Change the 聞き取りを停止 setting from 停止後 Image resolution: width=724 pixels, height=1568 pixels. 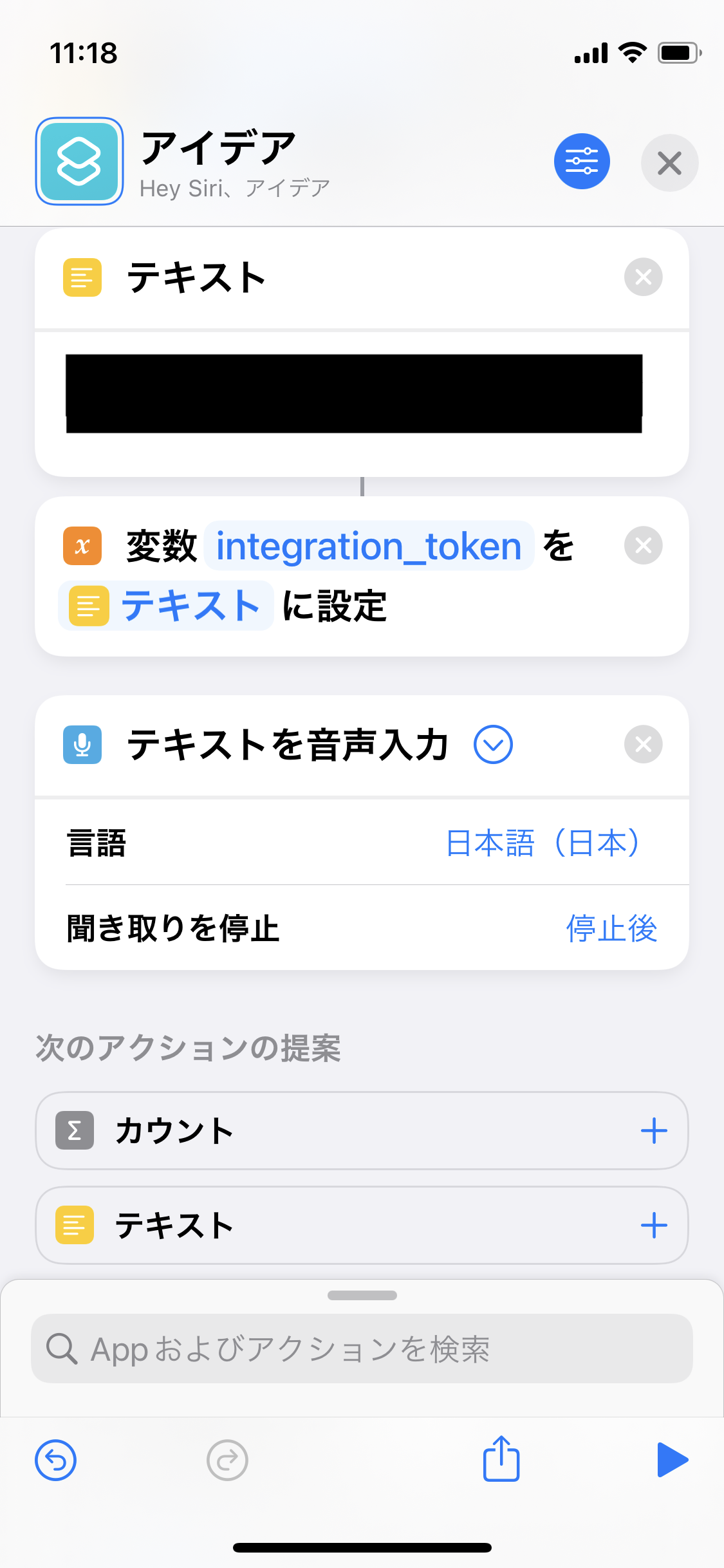[x=612, y=928]
